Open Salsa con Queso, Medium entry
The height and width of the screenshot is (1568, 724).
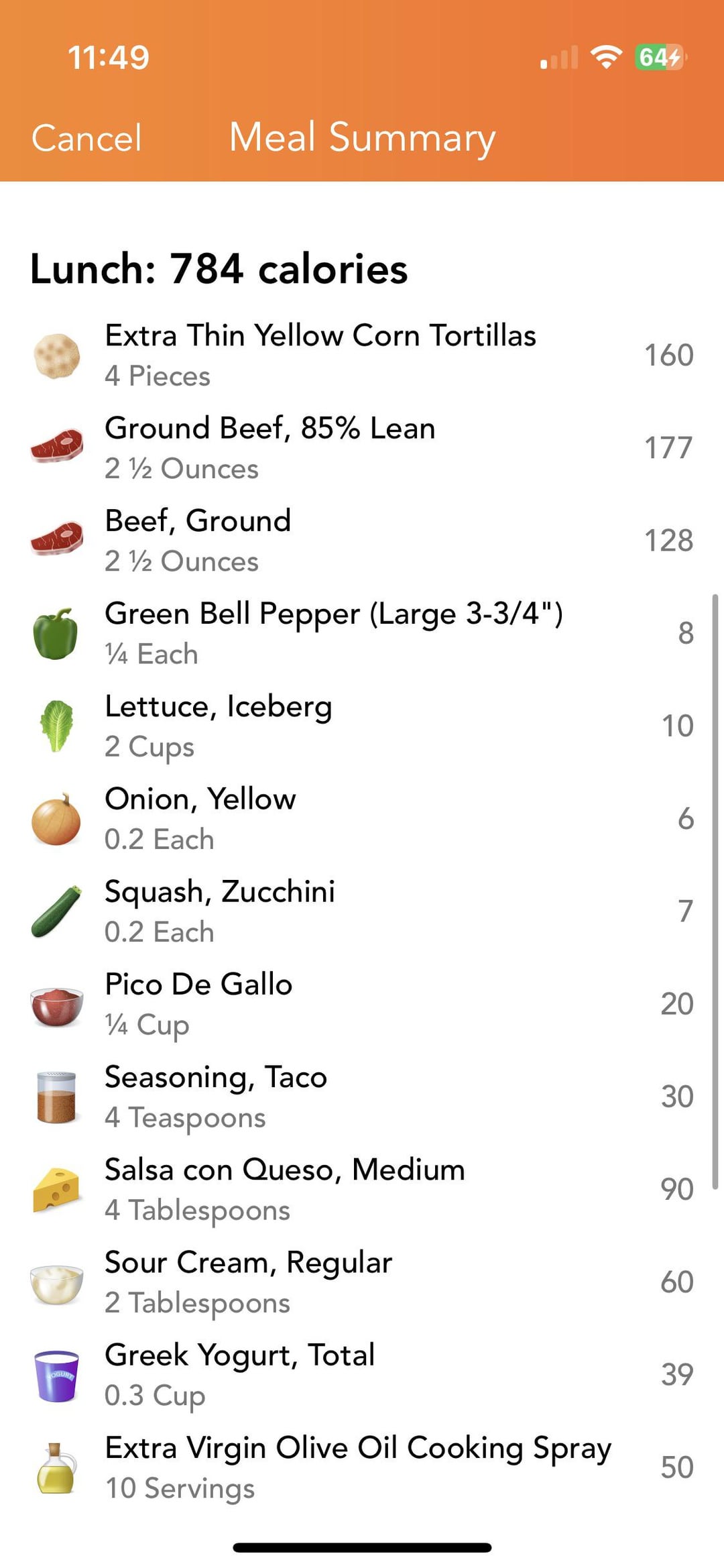(362, 1189)
